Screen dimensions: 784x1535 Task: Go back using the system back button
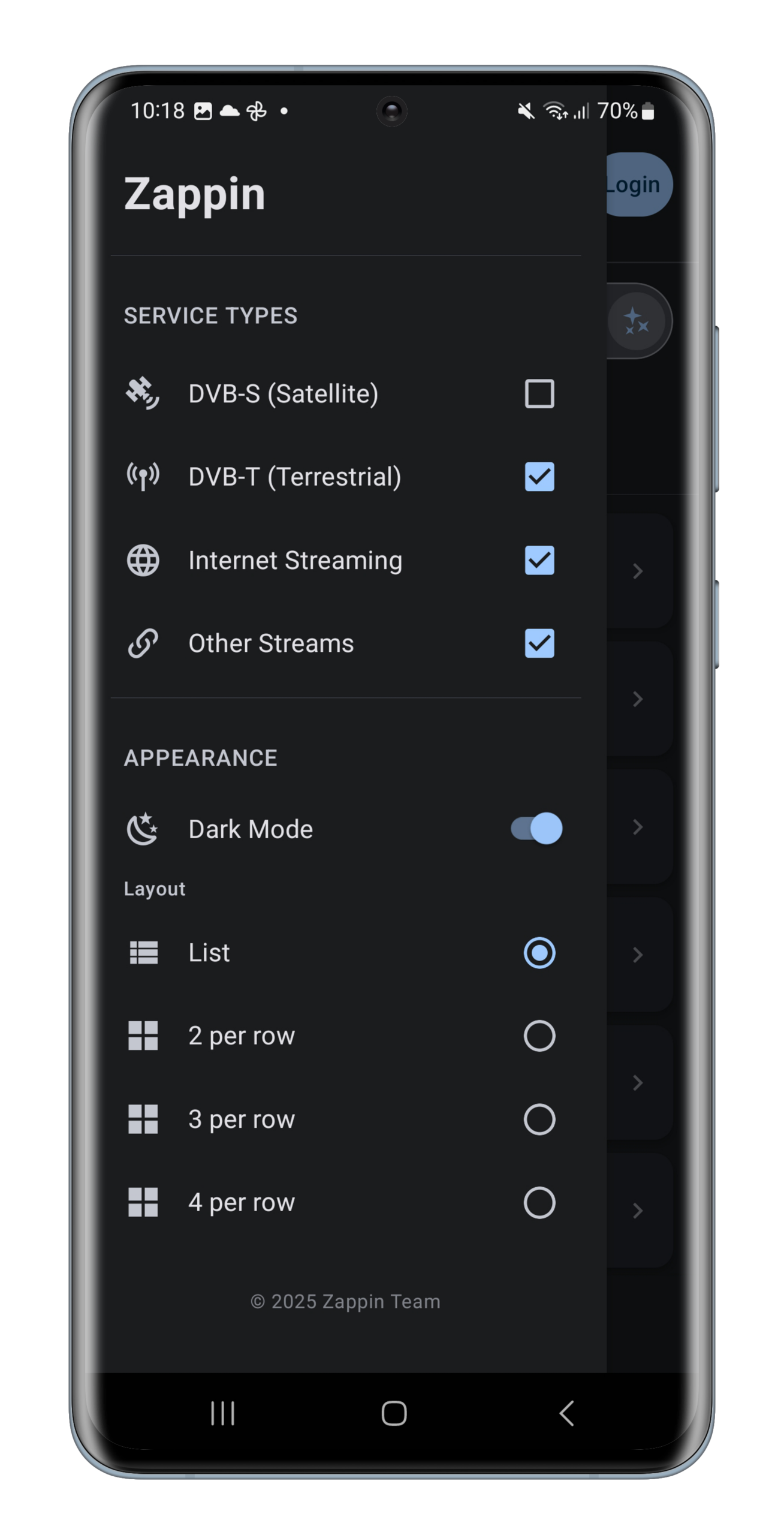click(566, 1413)
